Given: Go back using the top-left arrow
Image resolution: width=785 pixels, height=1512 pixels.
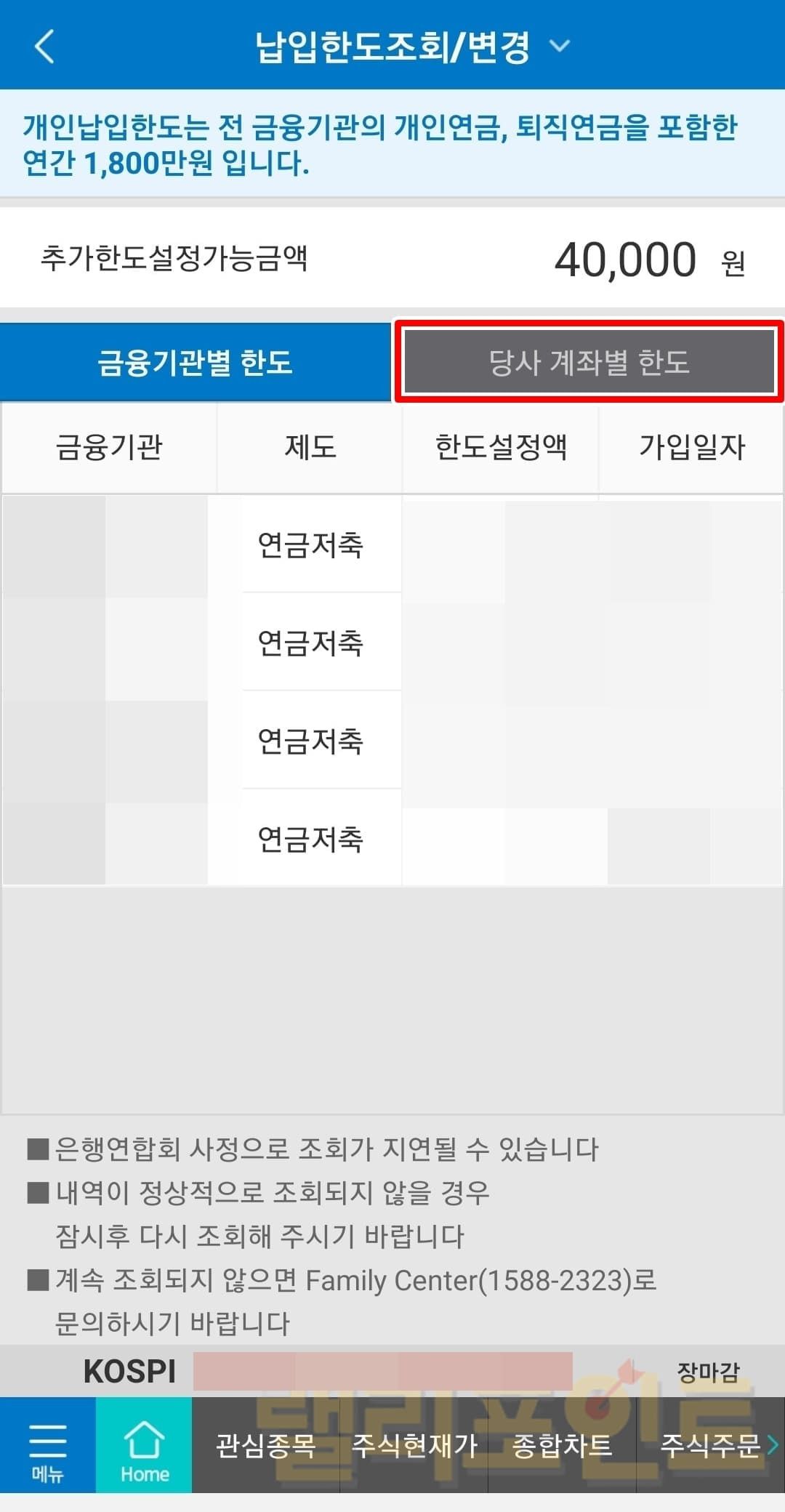Looking at the screenshot, I should tap(45, 47).
